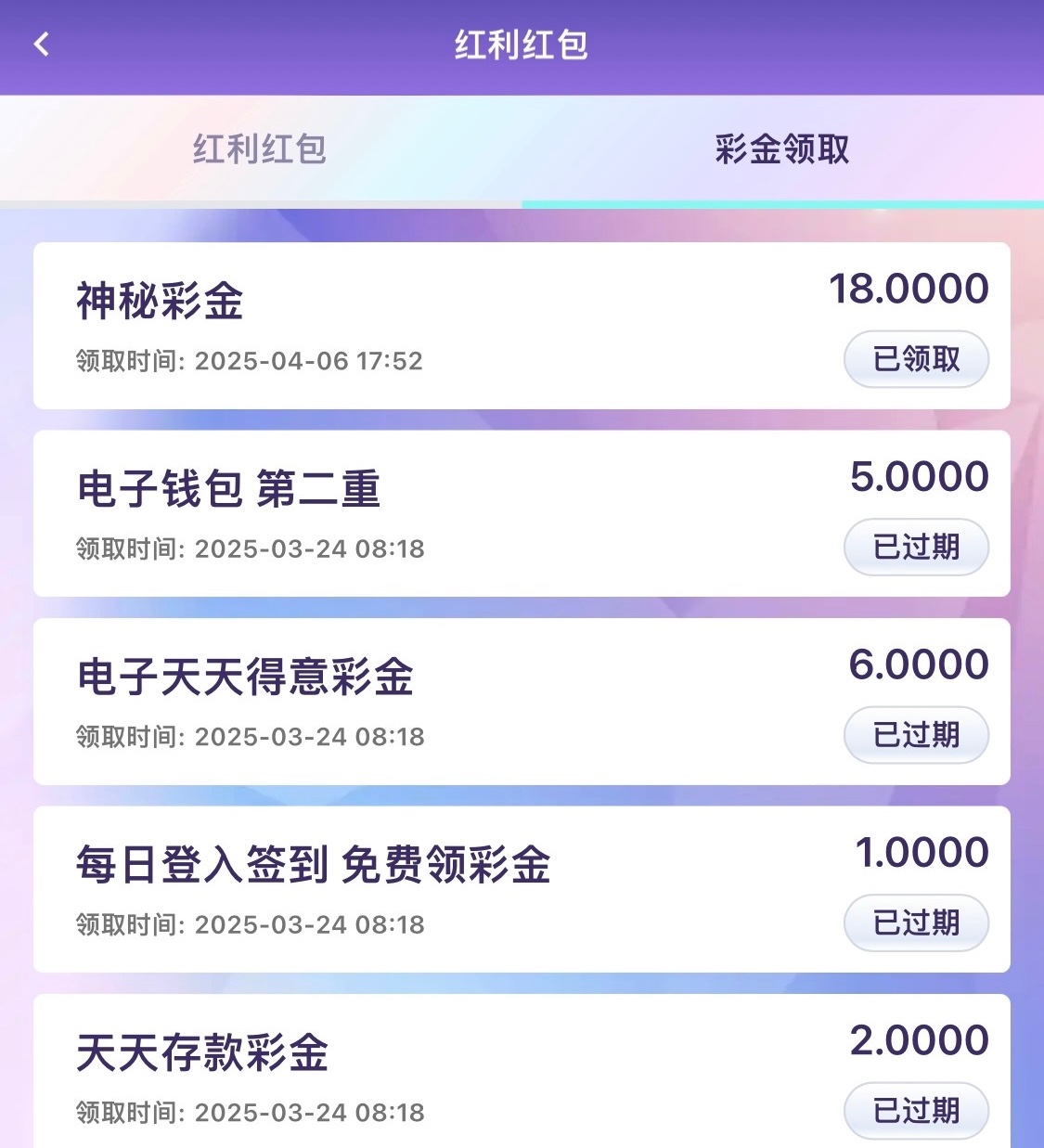Image resolution: width=1044 pixels, height=1148 pixels.
Task: Go back using the top-left arrow
Action: tap(42, 45)
